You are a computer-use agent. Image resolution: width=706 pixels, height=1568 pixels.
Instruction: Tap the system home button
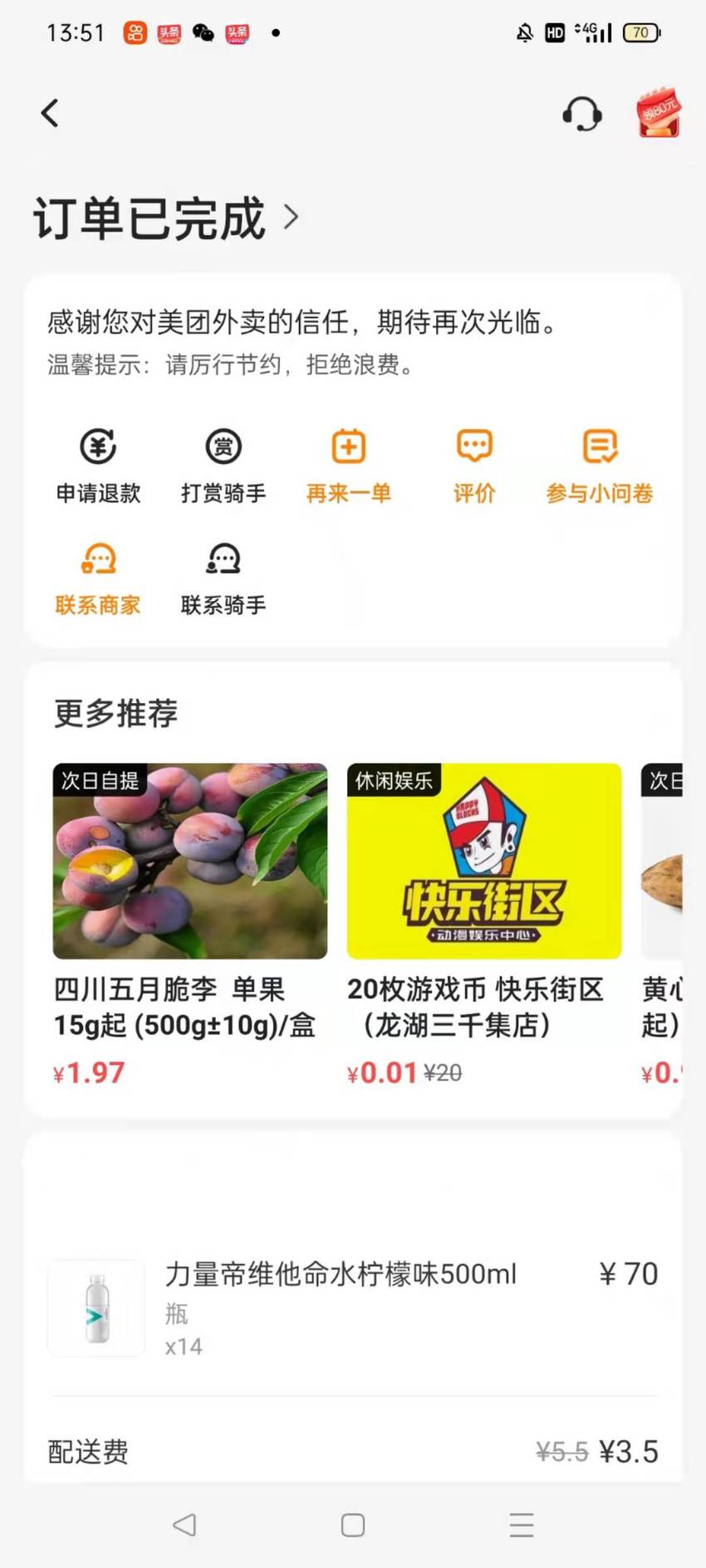[353, 1525]
